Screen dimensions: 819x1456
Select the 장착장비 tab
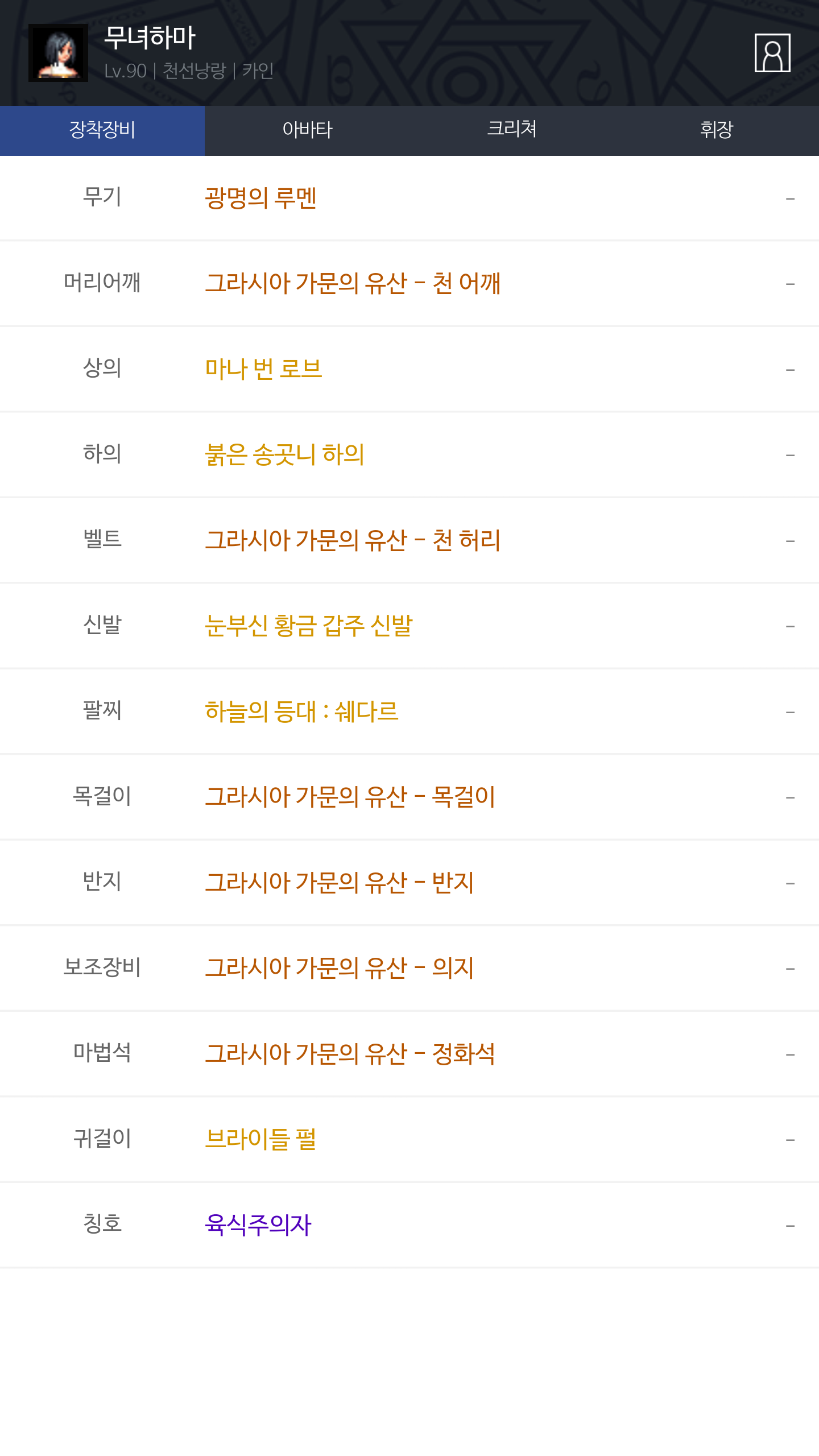click(x=102, y=130)
